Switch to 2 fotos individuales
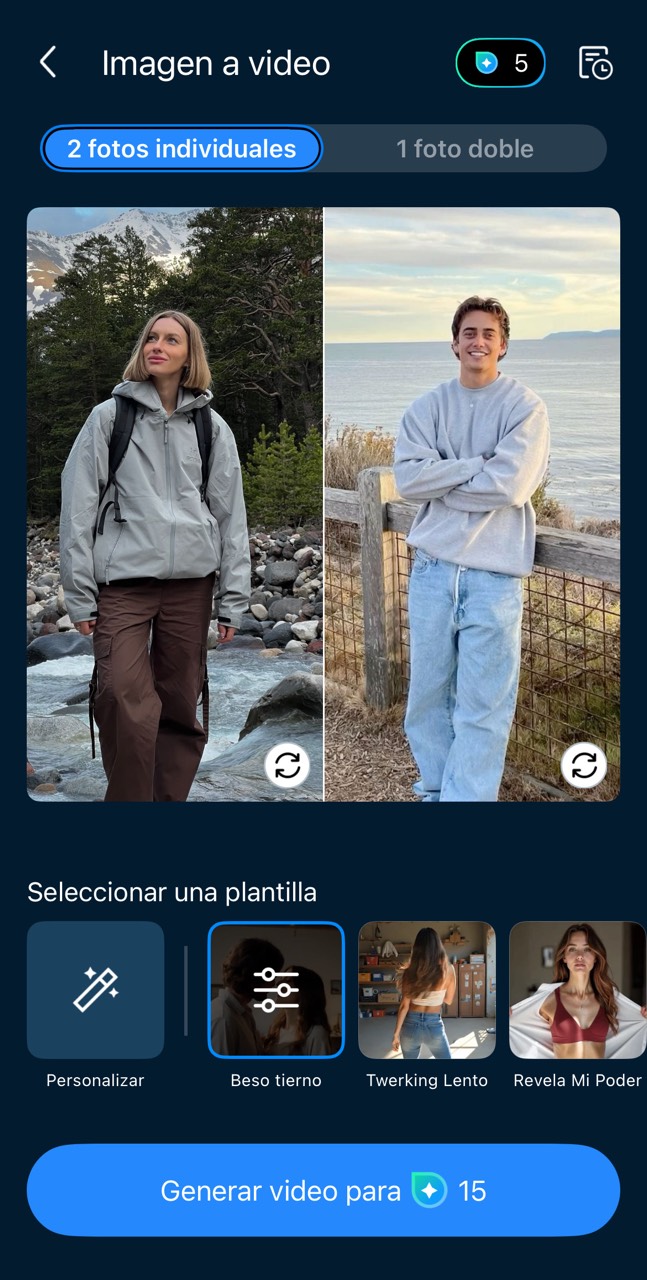This screenshot has height=1280, width=647. [182, 149]
